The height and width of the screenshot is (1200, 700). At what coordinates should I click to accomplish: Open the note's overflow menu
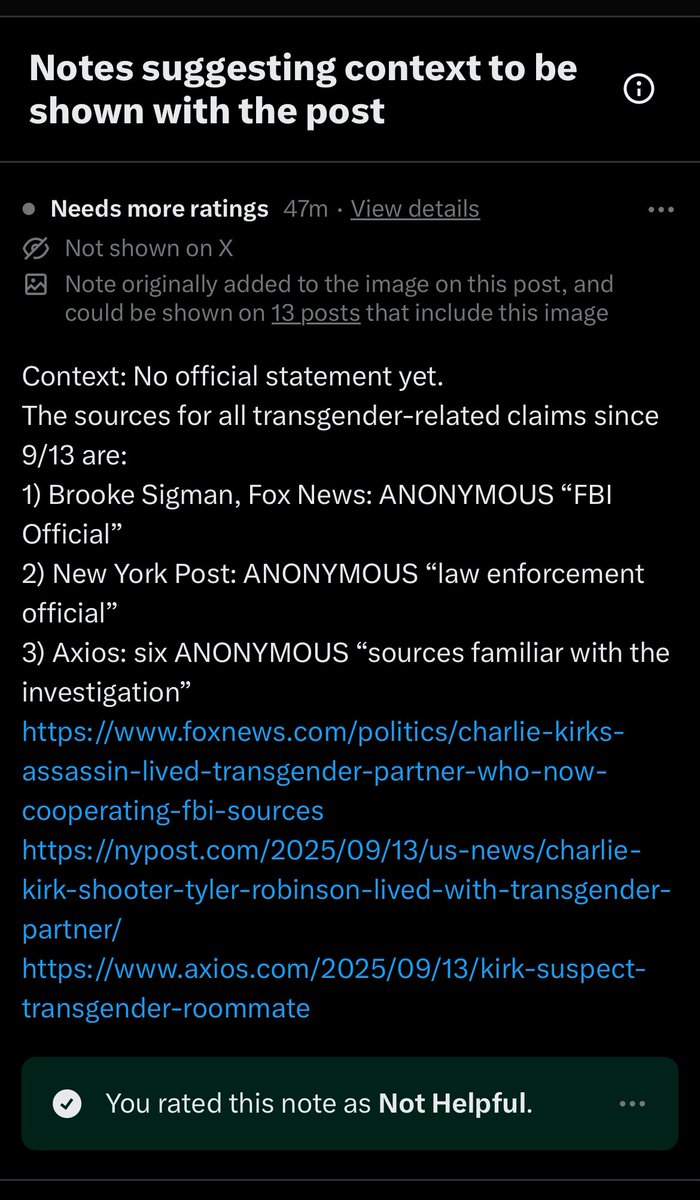(x=661, y=210)
